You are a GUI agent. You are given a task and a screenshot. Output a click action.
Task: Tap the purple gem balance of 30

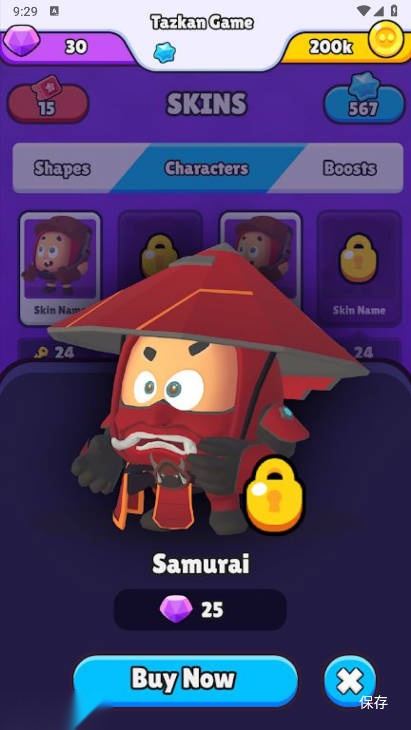(65, 46)
